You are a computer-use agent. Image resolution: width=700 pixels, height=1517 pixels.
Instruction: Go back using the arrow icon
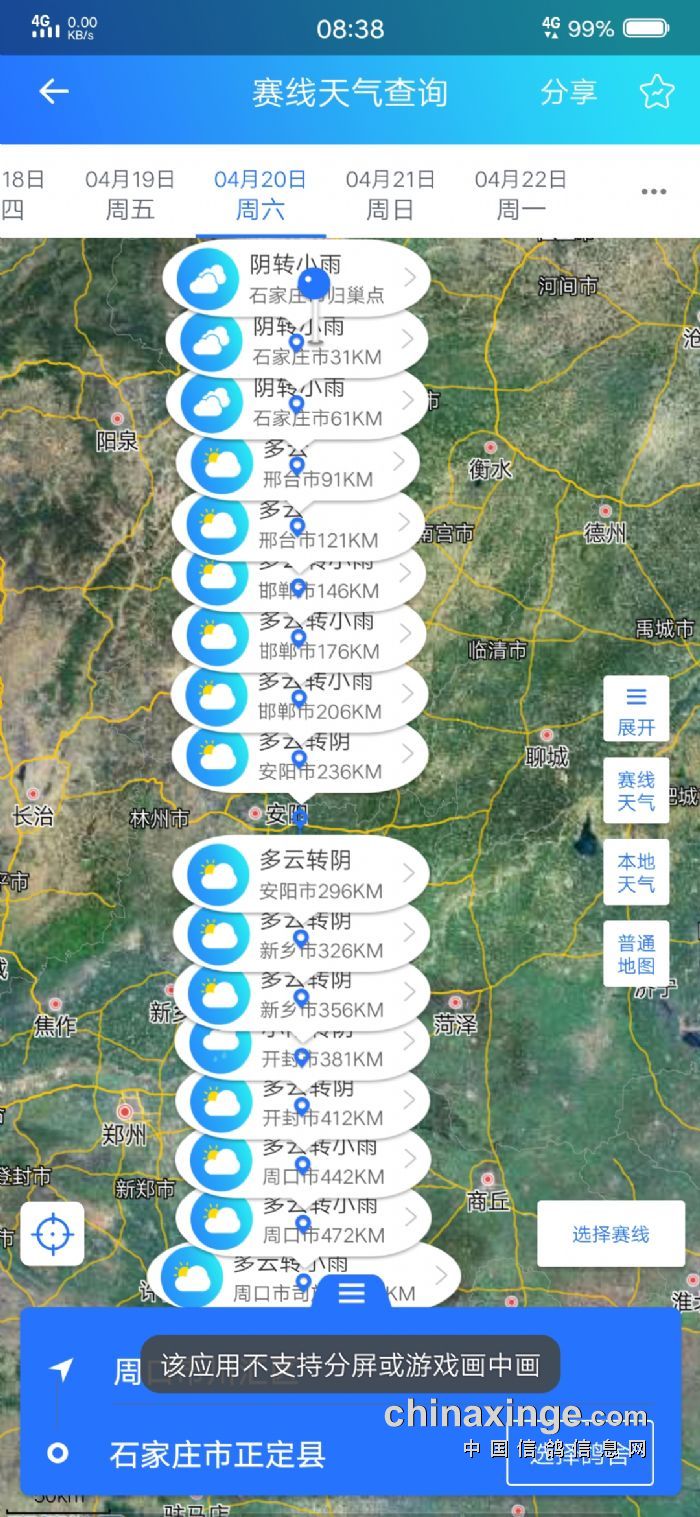click(53, 92)
